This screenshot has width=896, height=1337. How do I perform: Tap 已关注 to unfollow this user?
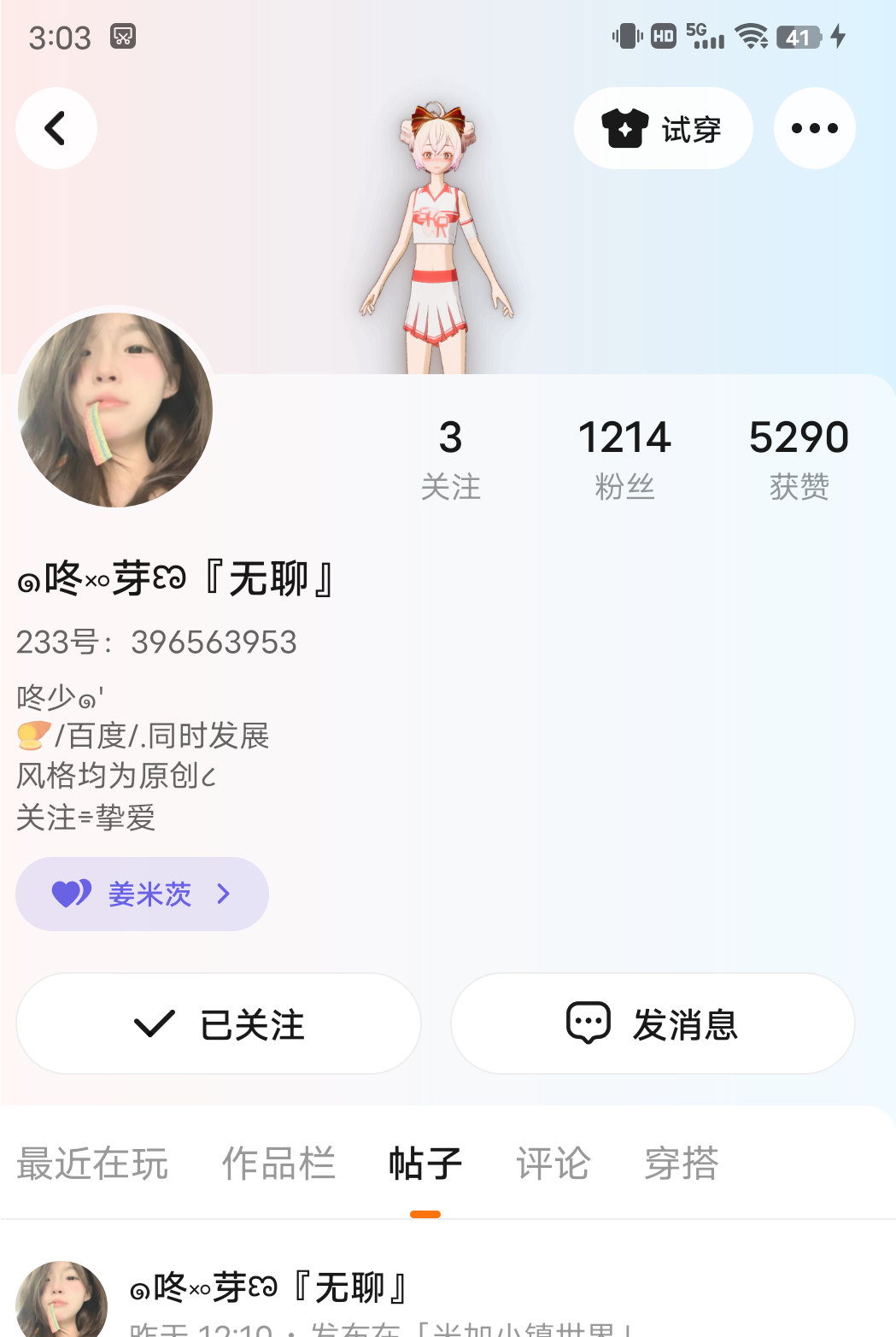click(219, 1023)
